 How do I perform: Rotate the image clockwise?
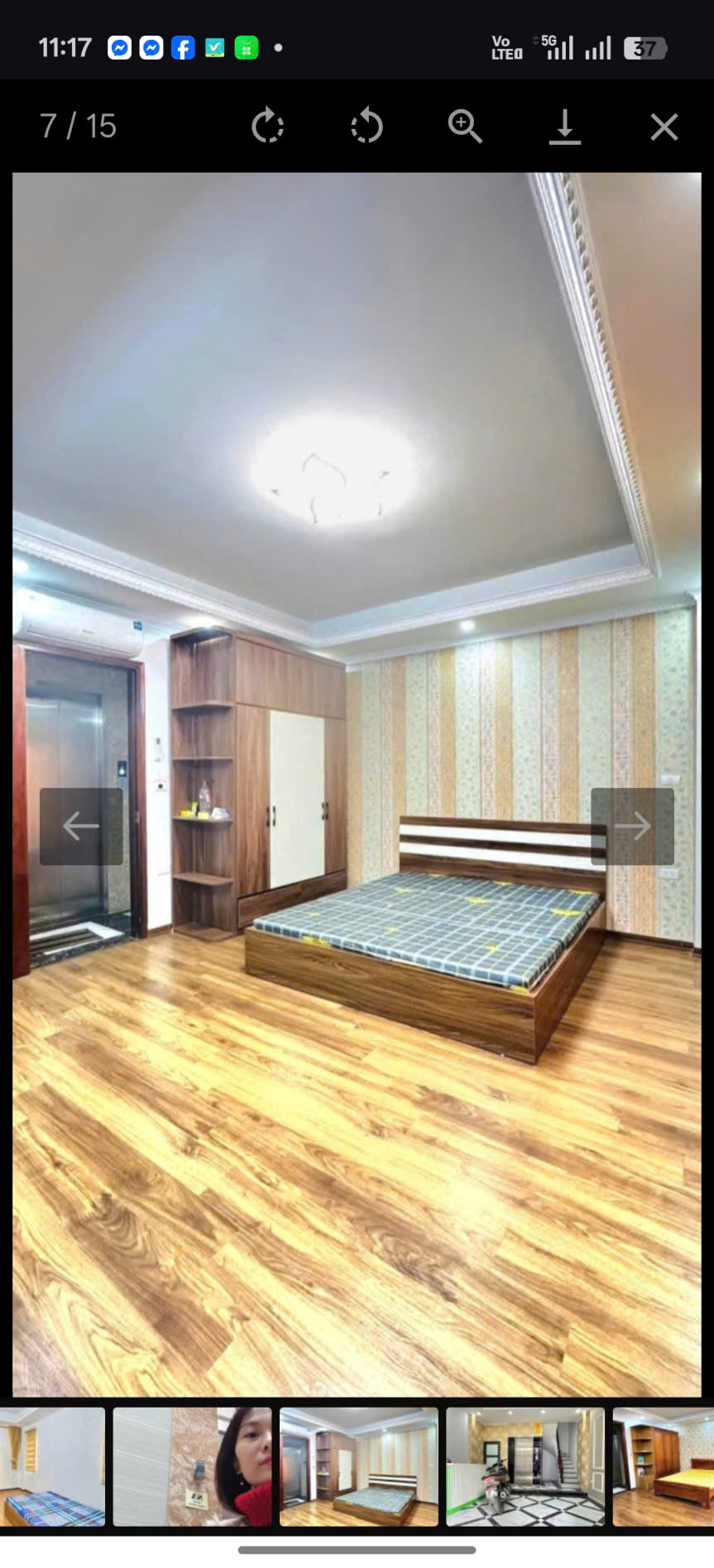[267, 127]
